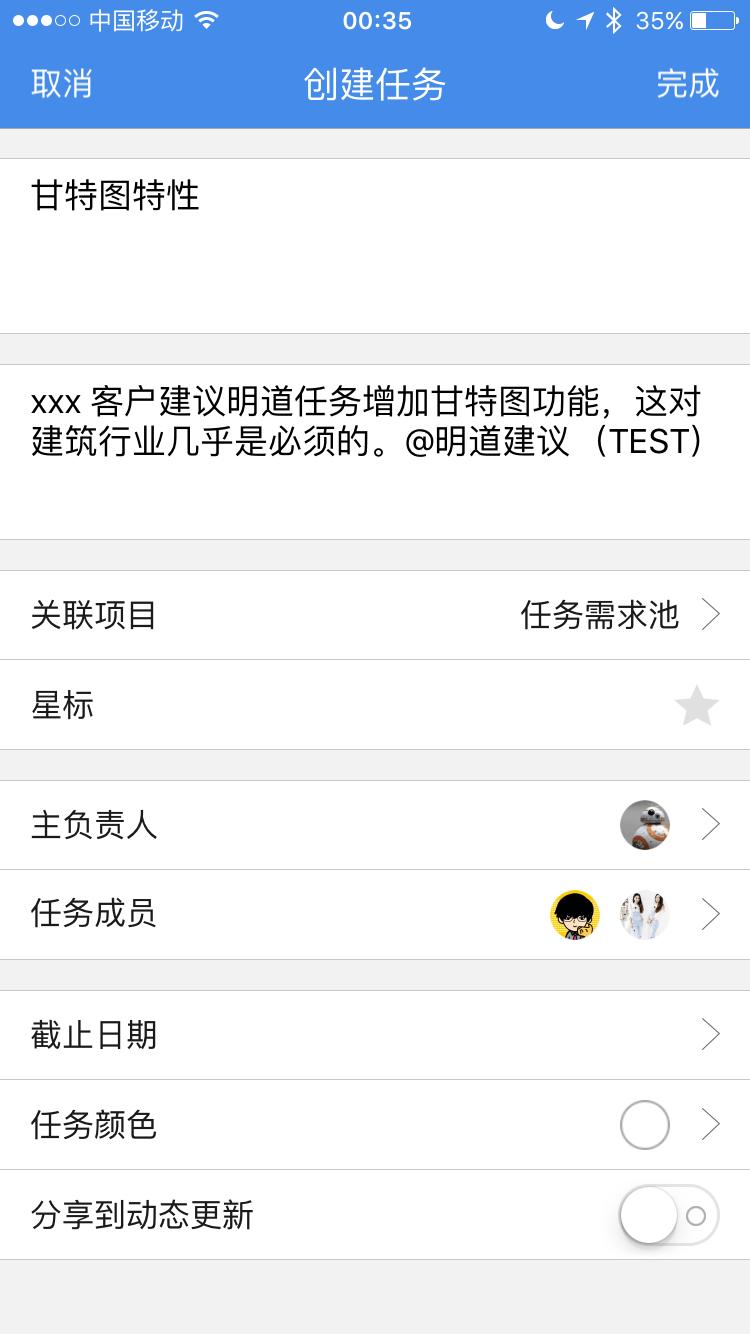Tap the second 任务成员 member avatar

tap(645, 914)
